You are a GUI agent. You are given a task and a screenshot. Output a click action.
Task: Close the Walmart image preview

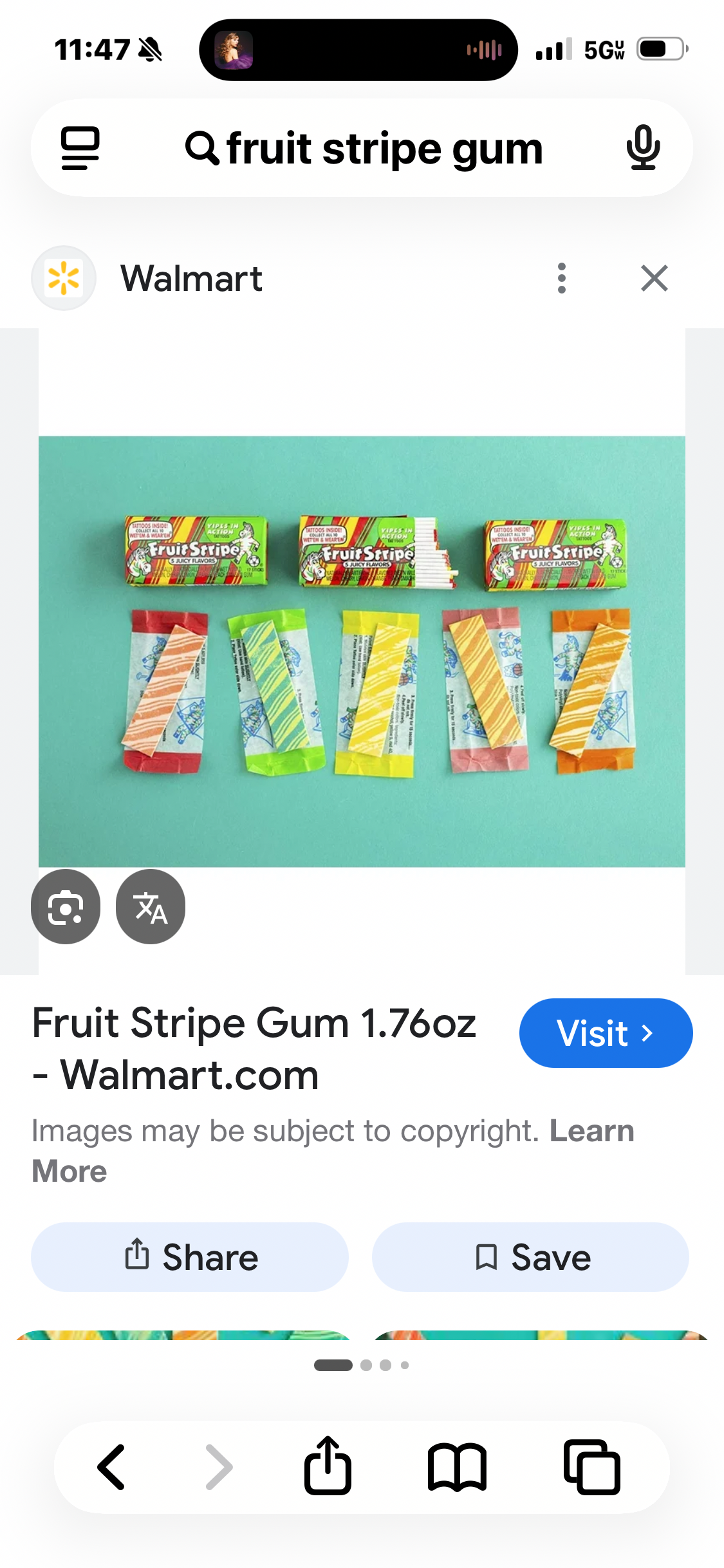[654, 278]
